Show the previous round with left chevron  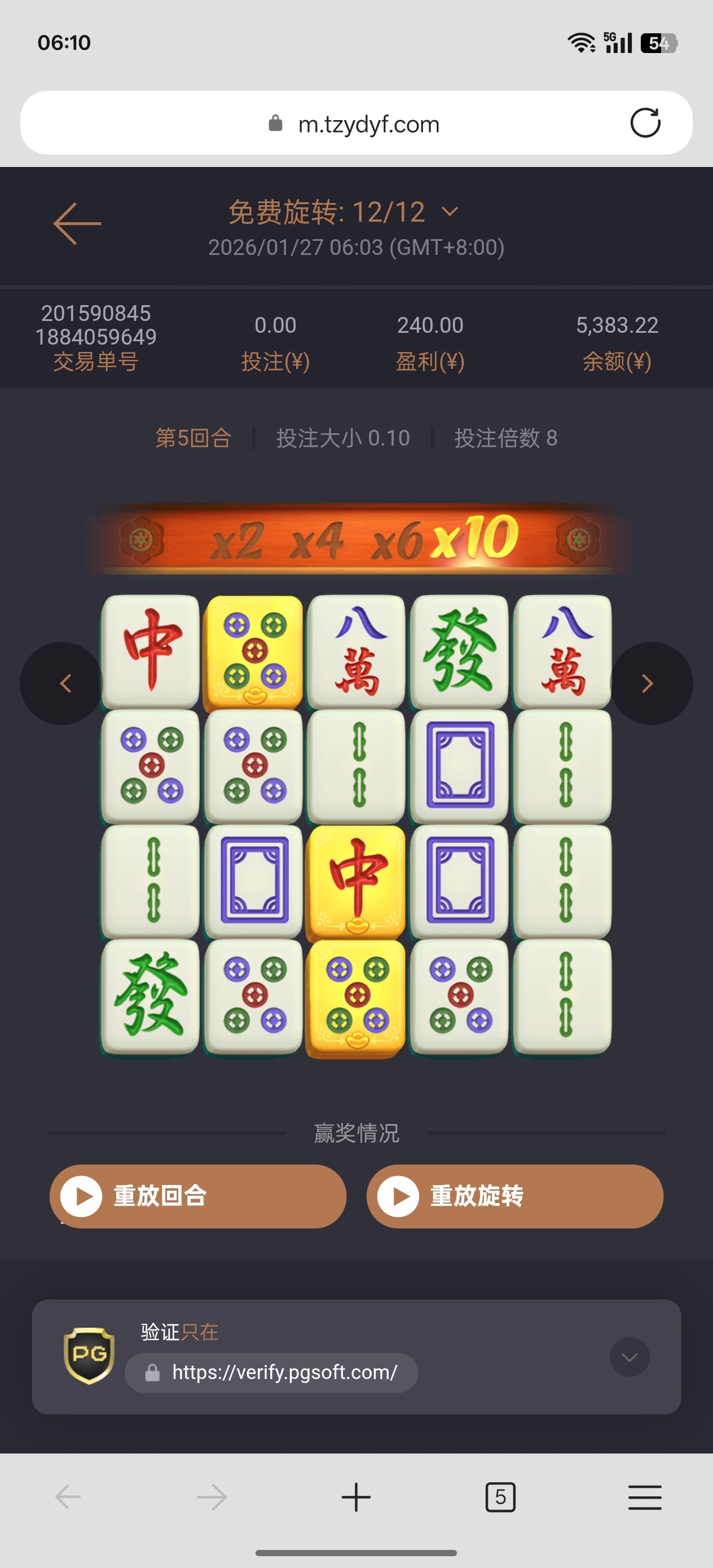tap(64, 683)
